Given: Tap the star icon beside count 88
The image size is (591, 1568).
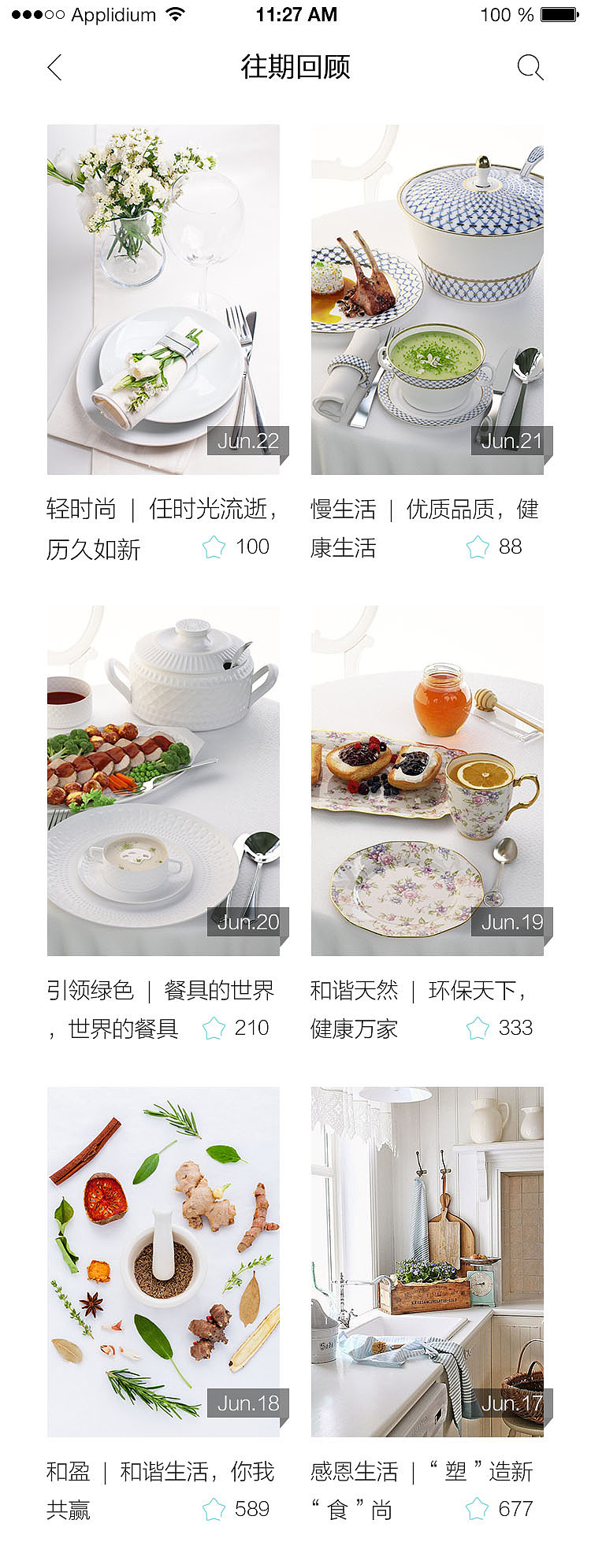Looking at the screenshot, I should click(476, 546).
